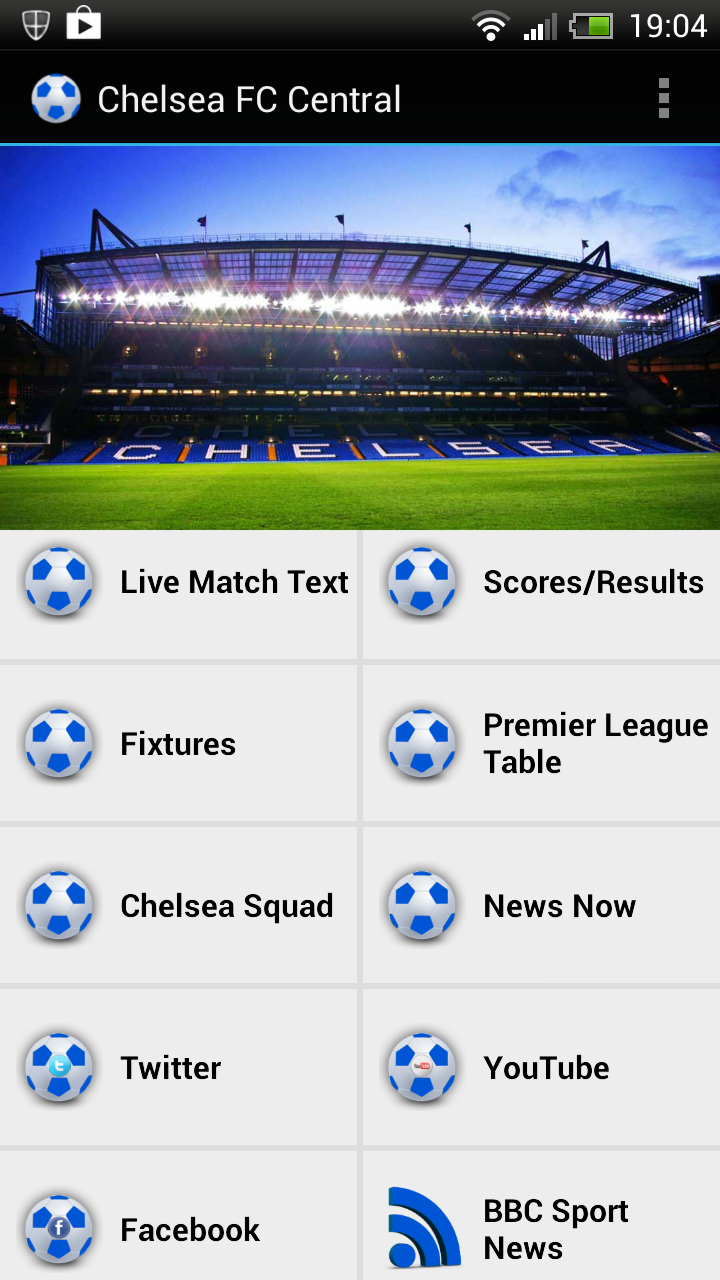Image resolution: width=720 pixels, height=1280 pixels.
Task: Open Chelsea Squad
Action: click(178, 905)
